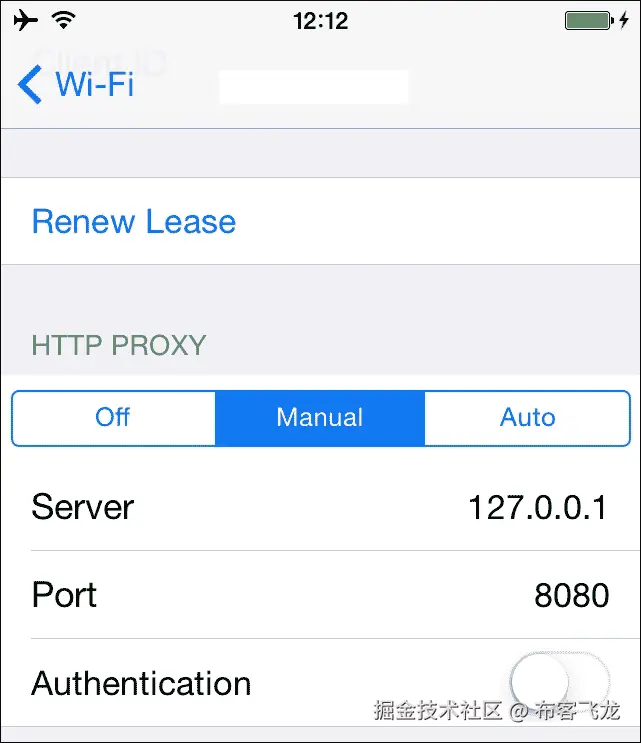Select the Manual proxy option
The width and height of the screenshot is (641, 743).
point(320,417)
